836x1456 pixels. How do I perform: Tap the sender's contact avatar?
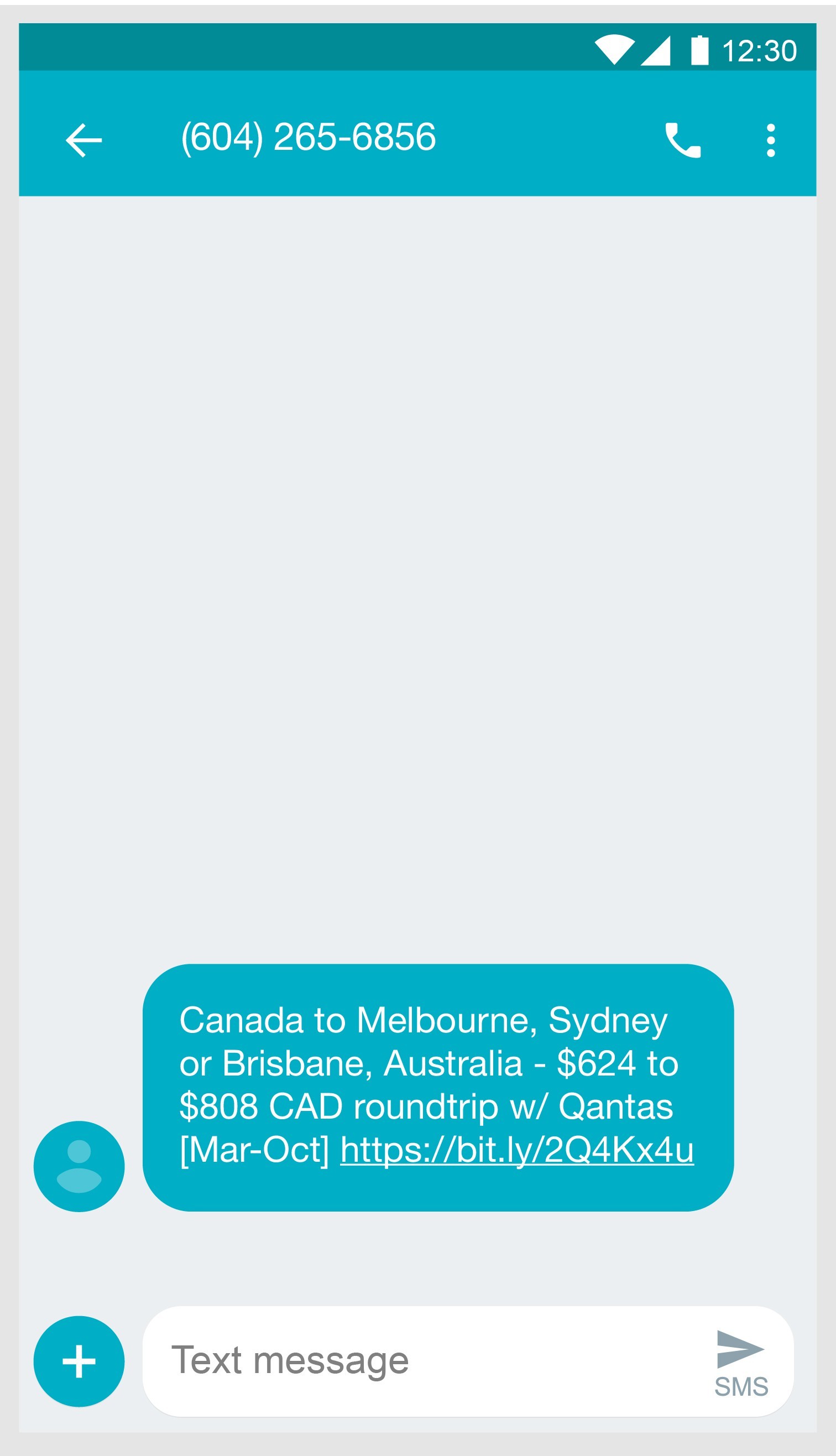click(x=79, y=1166)
